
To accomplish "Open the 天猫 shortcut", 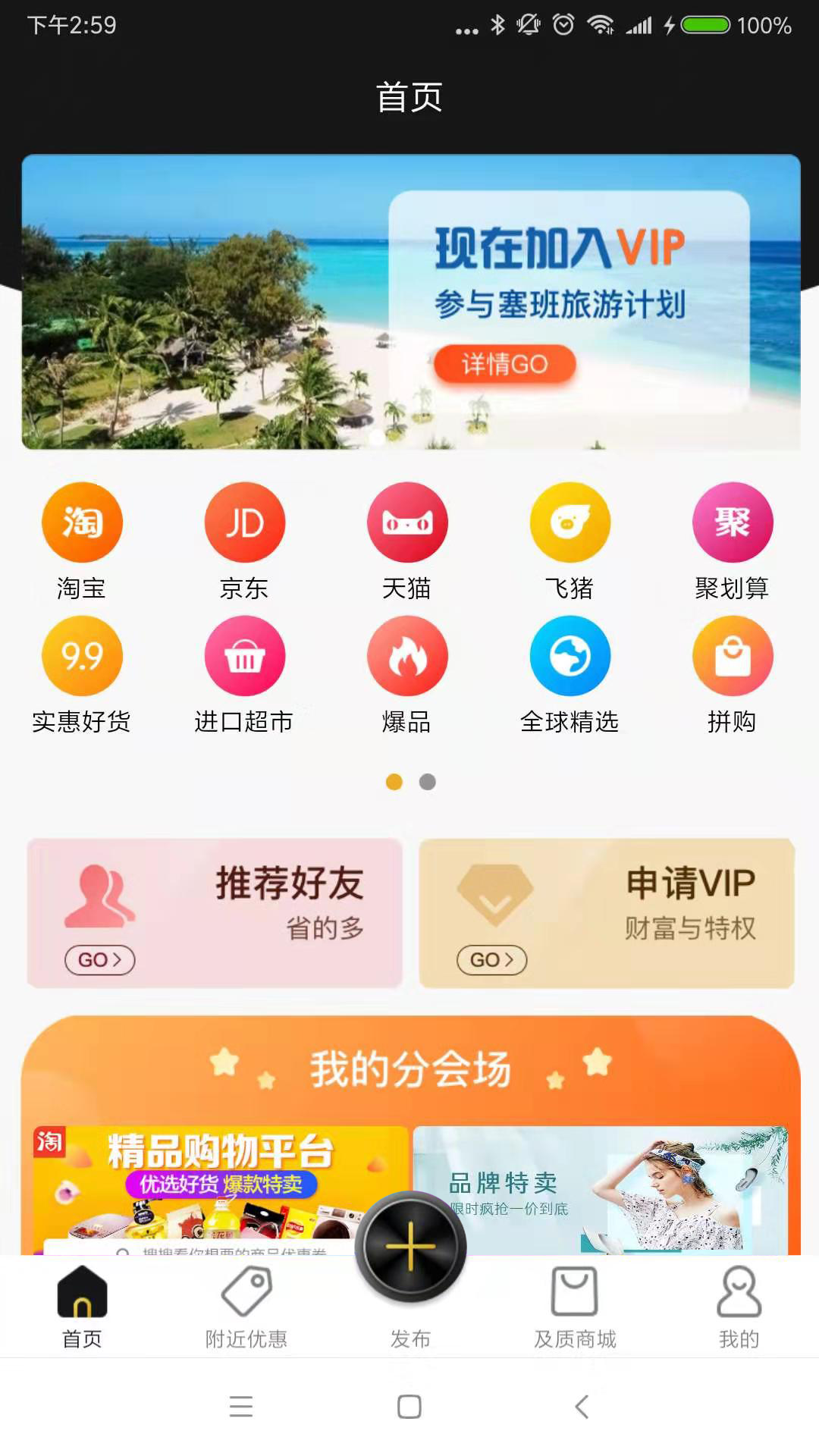I will point(407,523).
